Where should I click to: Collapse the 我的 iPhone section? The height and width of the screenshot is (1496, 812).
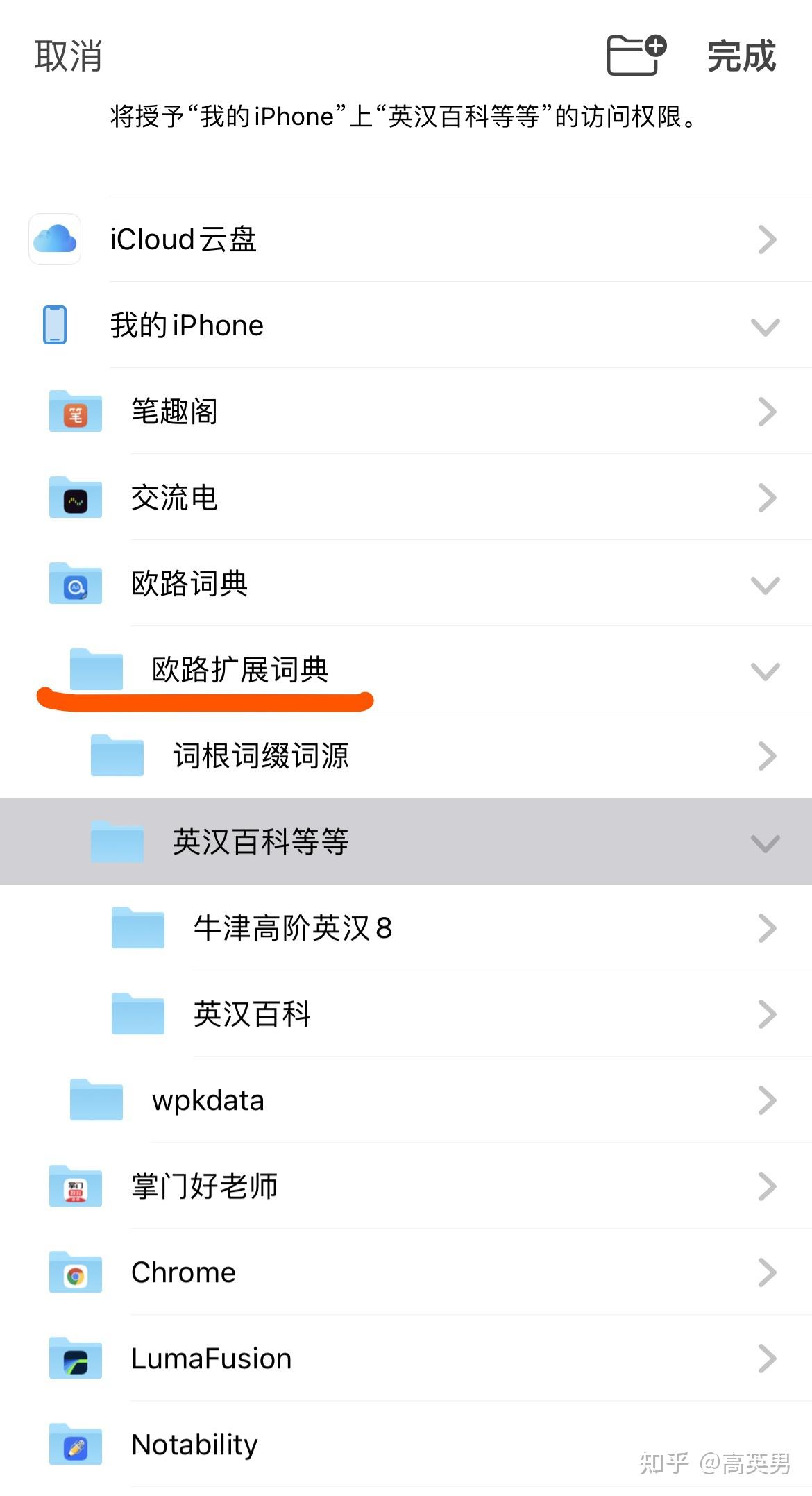[764, 326]
